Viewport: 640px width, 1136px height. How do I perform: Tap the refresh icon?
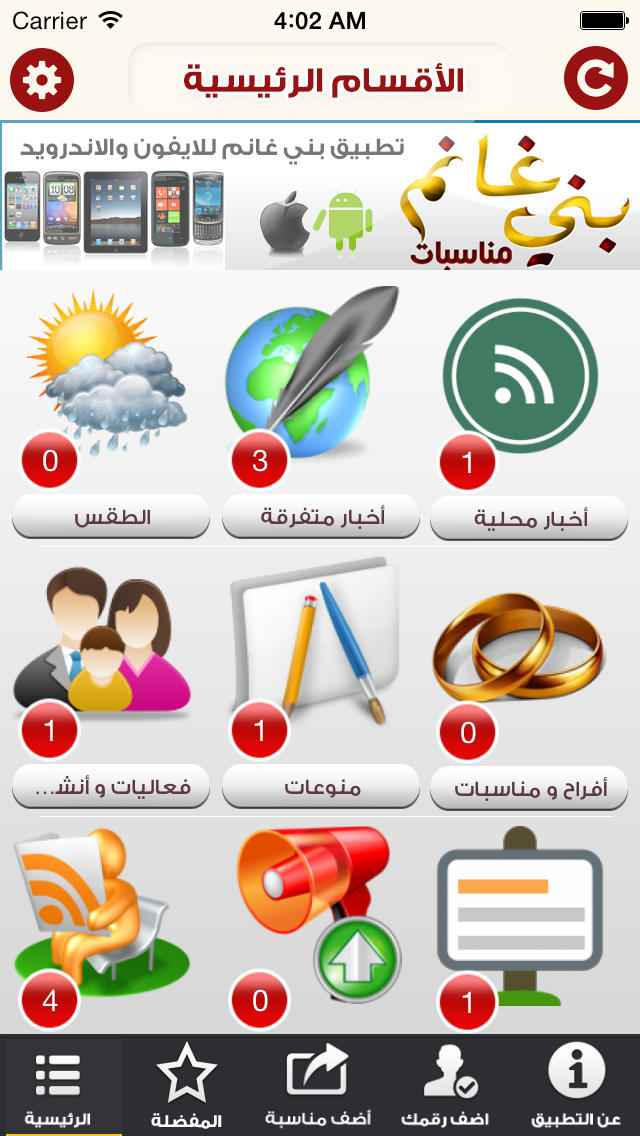(x=596, y=79)
